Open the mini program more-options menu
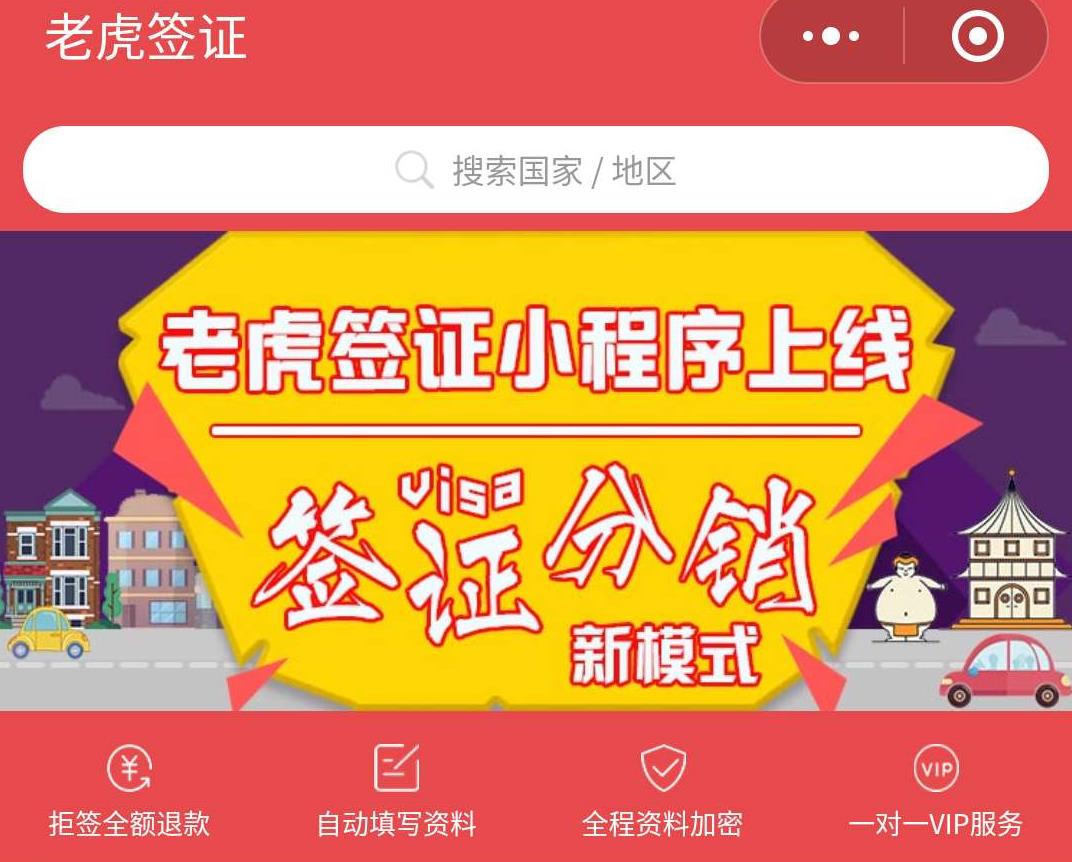 [x=831, y=37]
